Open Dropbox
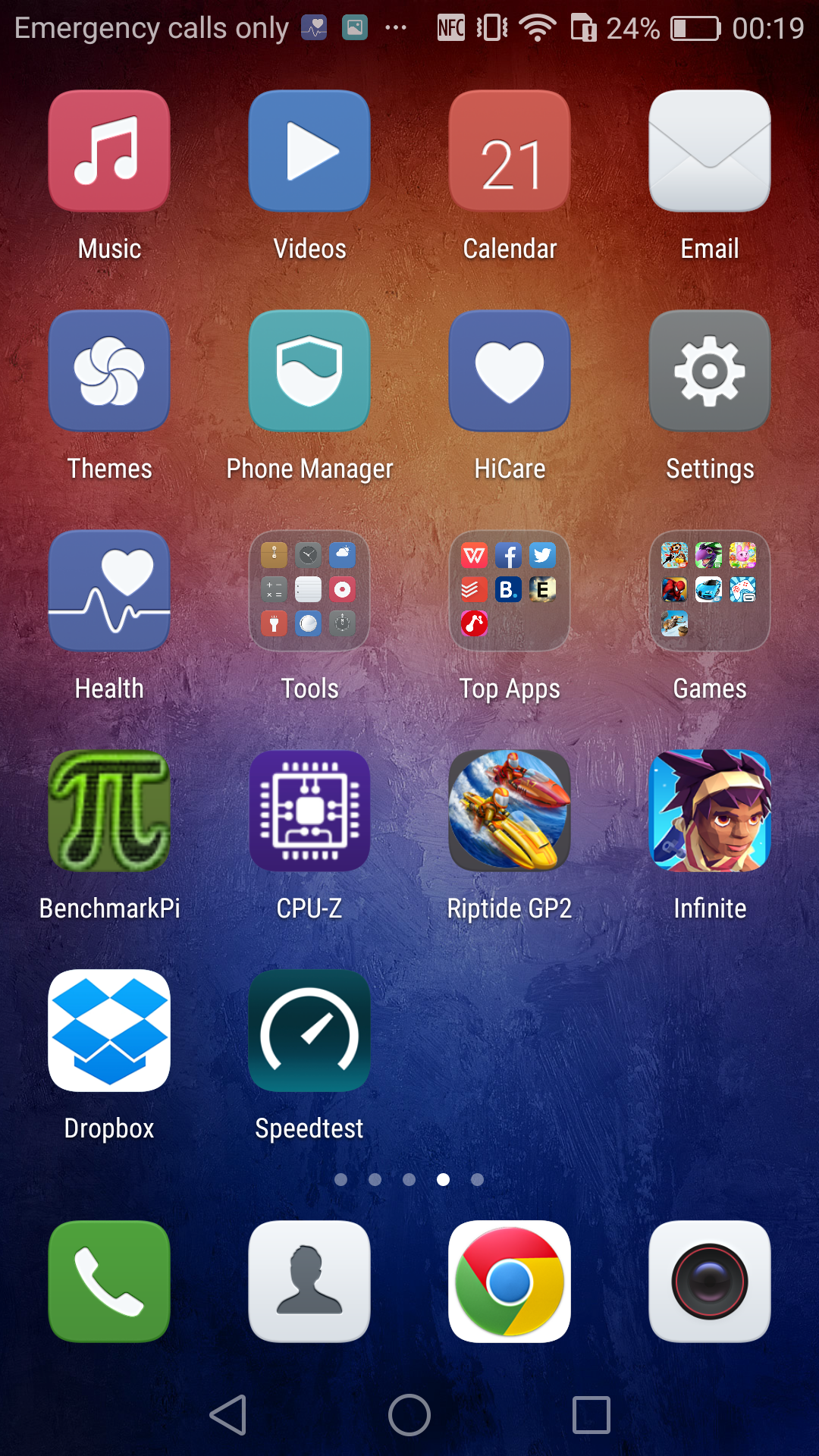 point(109,1031)
